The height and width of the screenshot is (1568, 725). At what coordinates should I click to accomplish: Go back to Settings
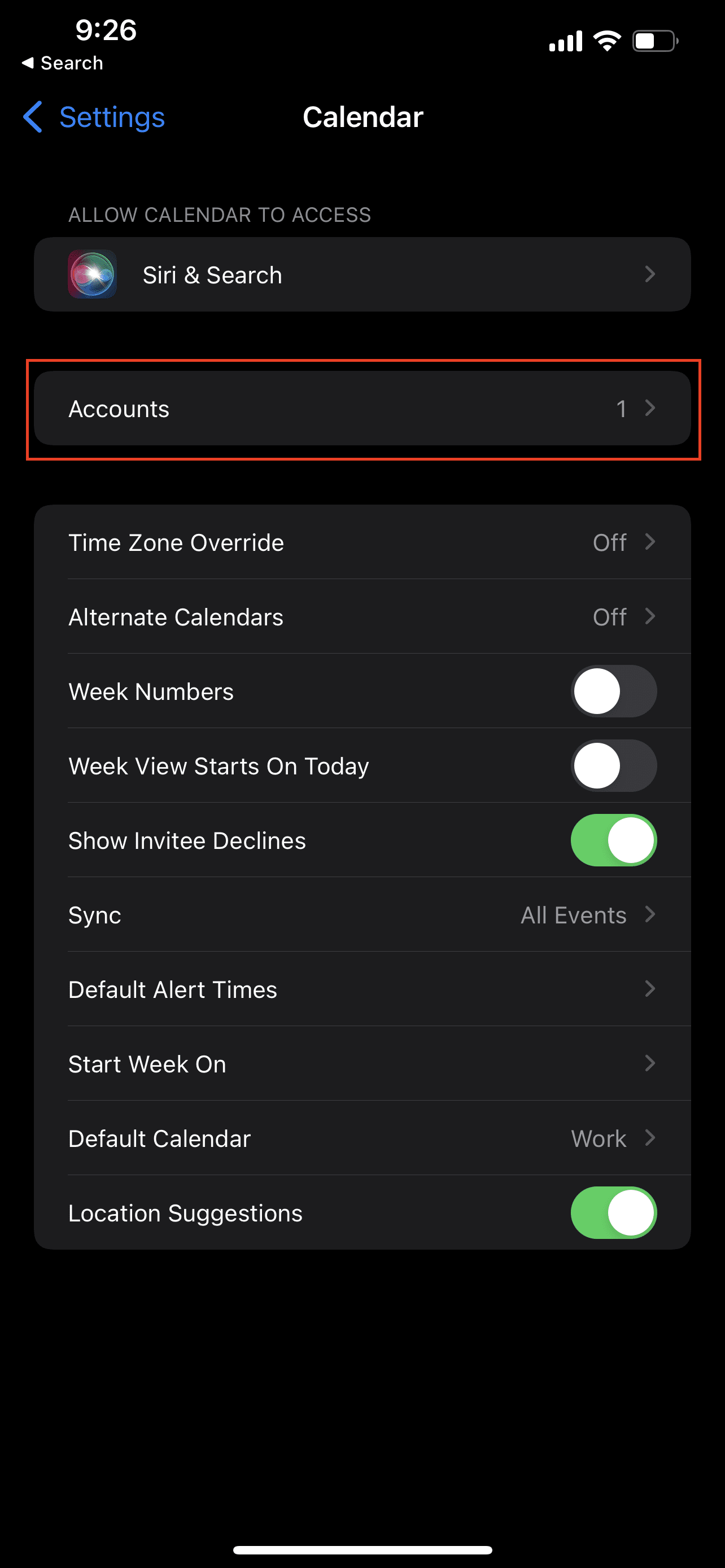(x=94, y=117)
